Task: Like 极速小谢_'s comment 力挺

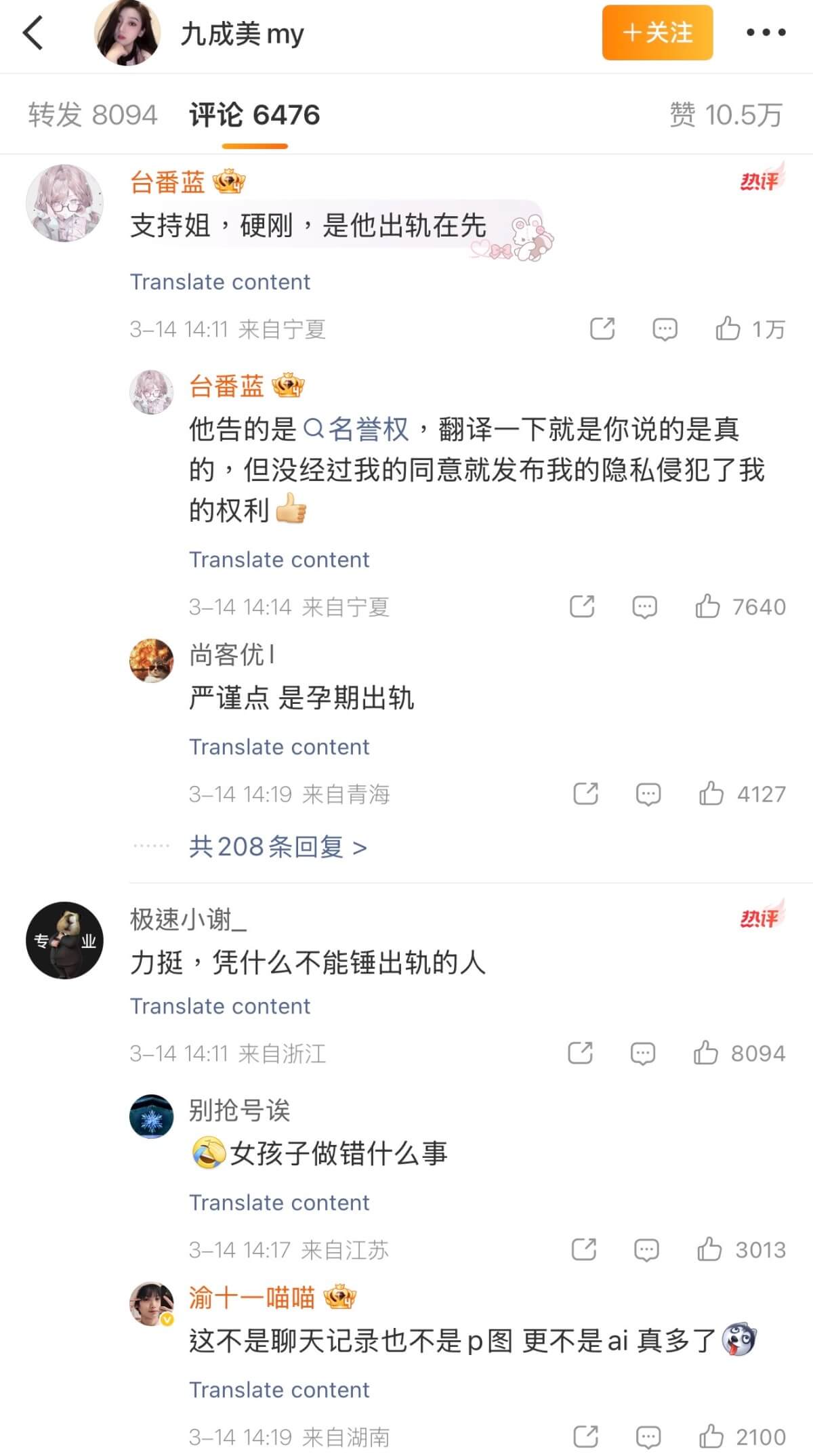Action: (x=706, y=1054)
